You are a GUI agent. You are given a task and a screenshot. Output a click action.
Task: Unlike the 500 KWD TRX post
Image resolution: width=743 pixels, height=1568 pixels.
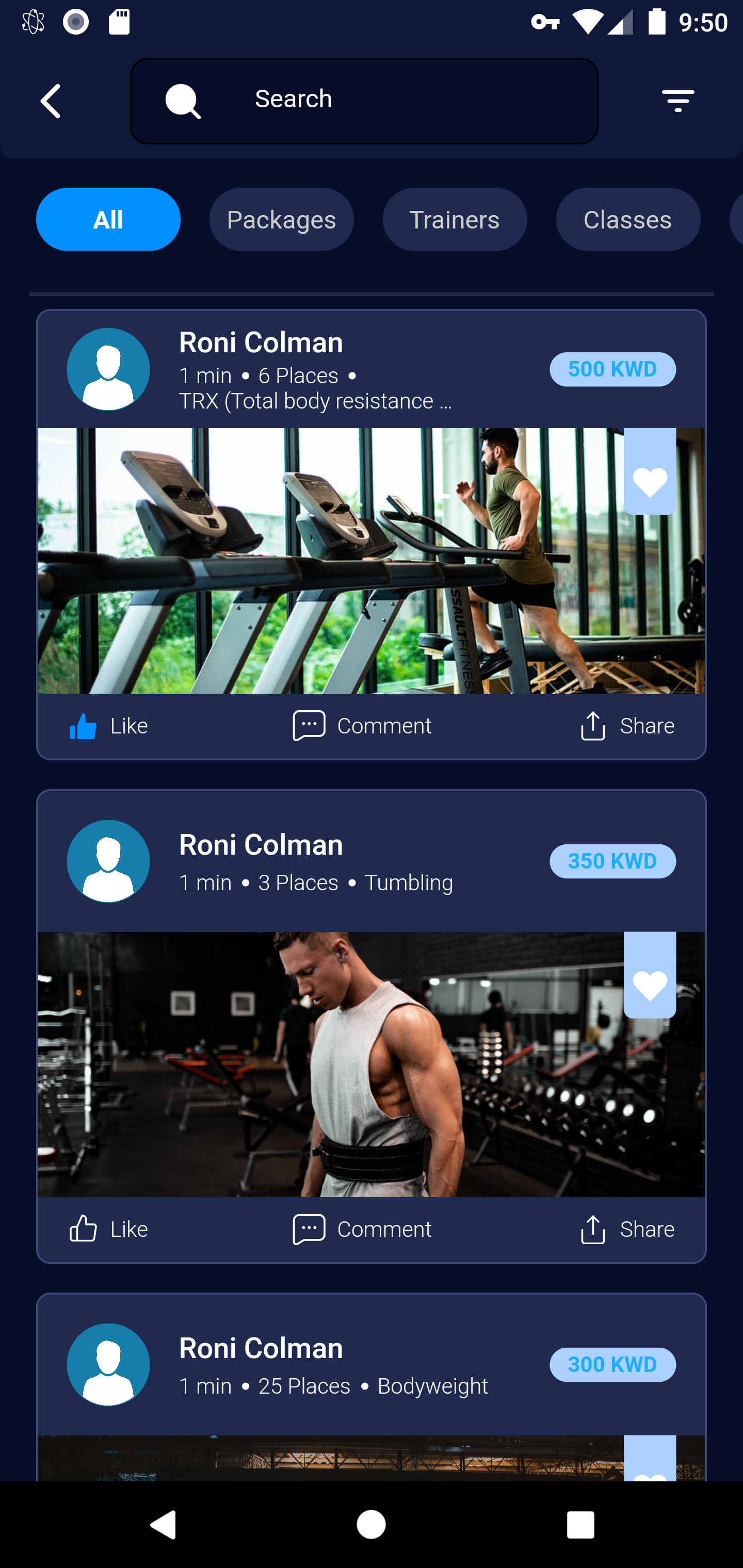point(108,726)
